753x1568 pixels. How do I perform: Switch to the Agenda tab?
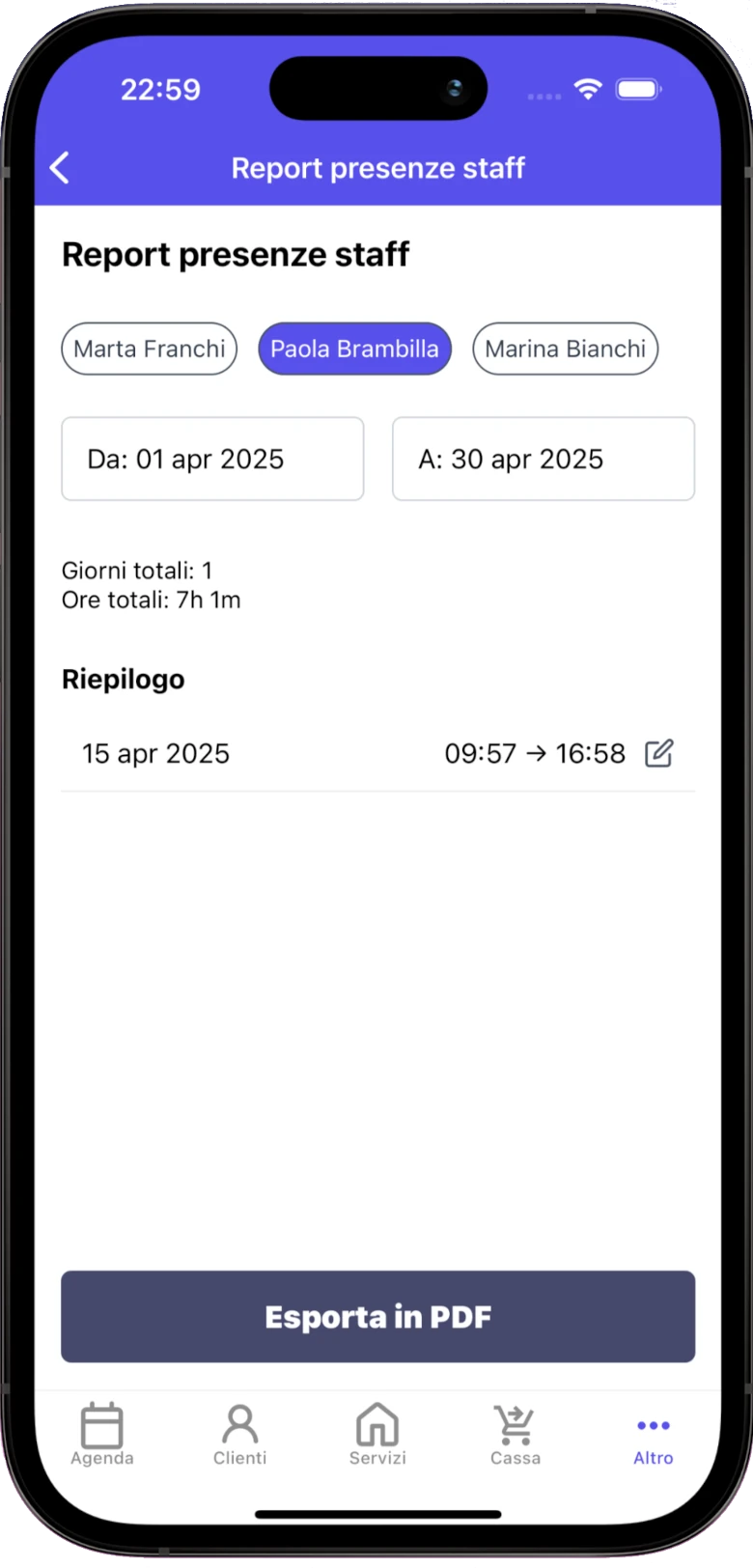(102, 1434)
